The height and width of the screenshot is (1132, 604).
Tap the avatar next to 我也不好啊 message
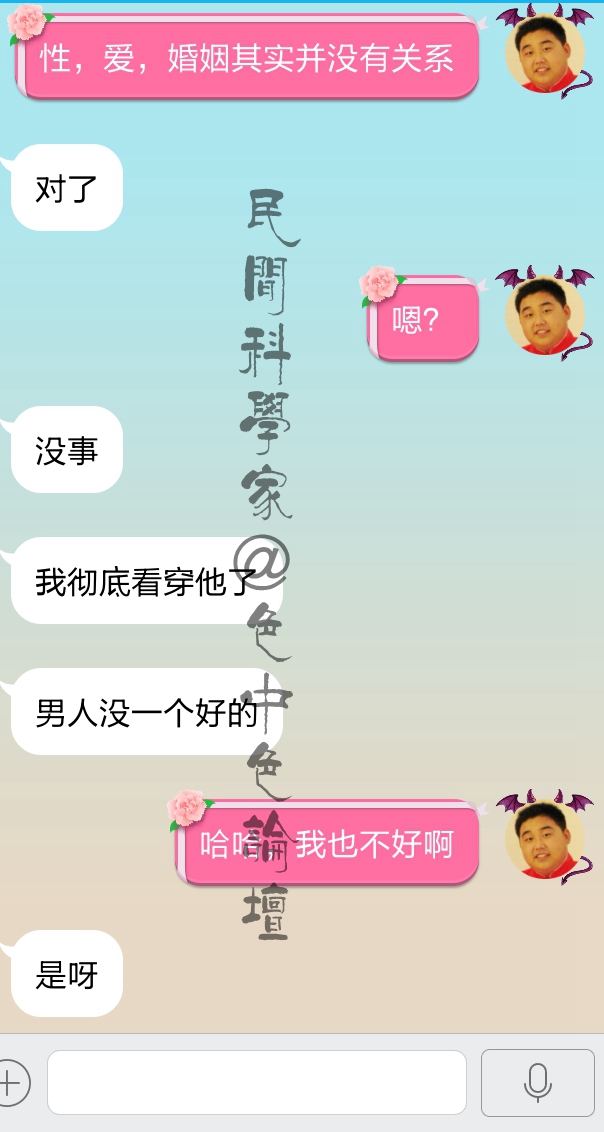tap(544, 838)
